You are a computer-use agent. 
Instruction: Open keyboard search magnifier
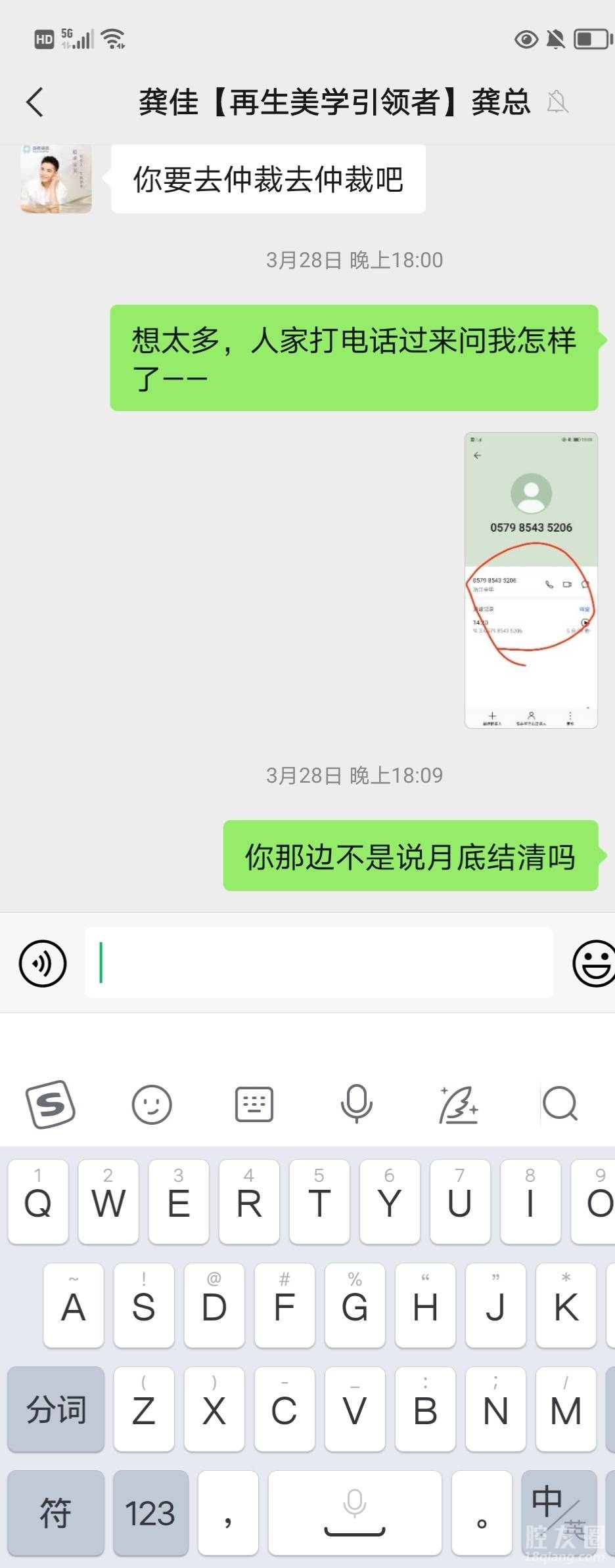pos(560,1104)
